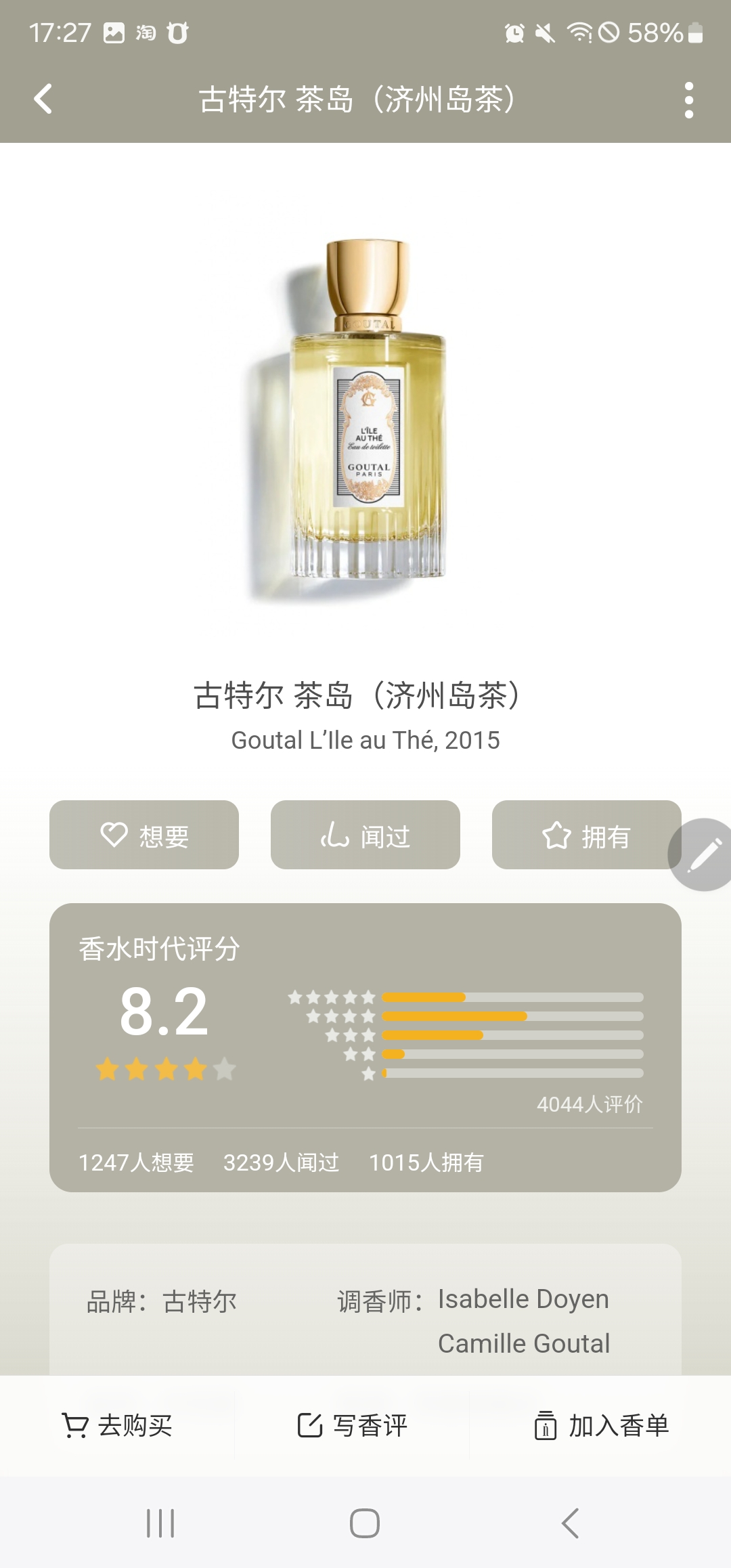
Task: Open brand 古特尔 page
Action: click(x=200, y=1301)
